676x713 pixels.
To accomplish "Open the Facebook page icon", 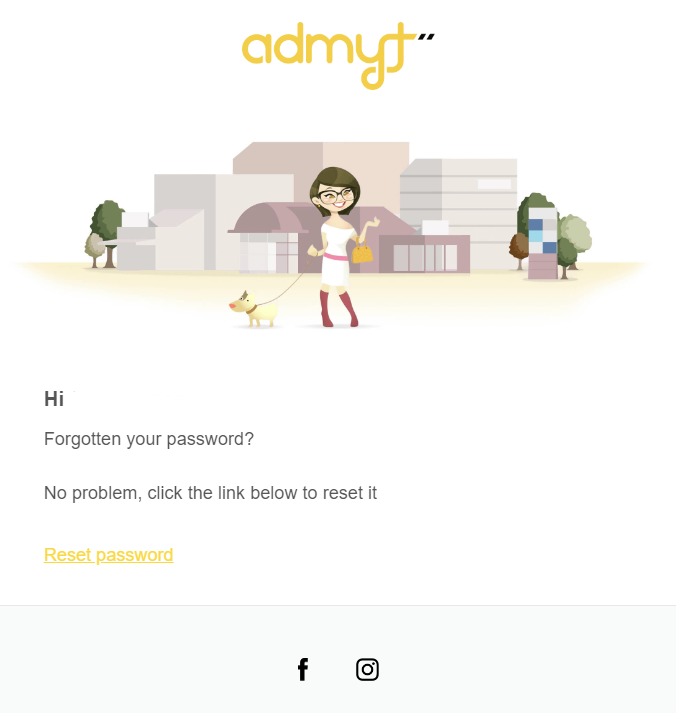I will click(x=303, y=670).
